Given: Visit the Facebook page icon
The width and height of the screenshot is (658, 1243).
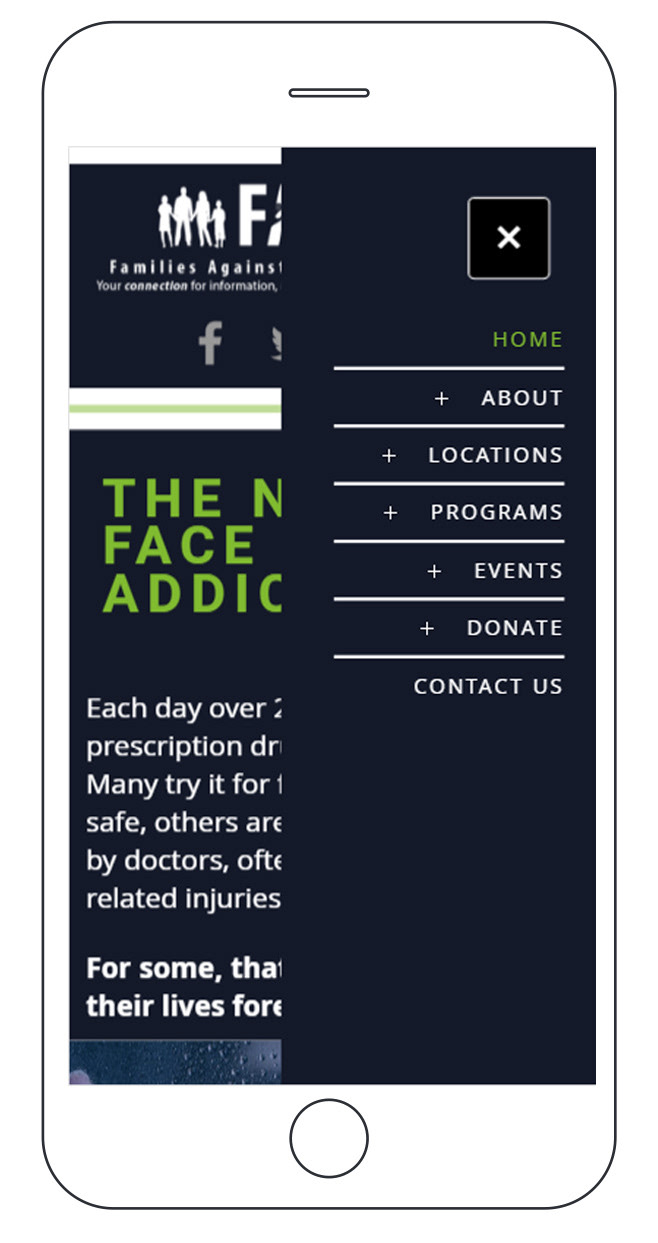Looking at the screenshot, I should [210, 343].
